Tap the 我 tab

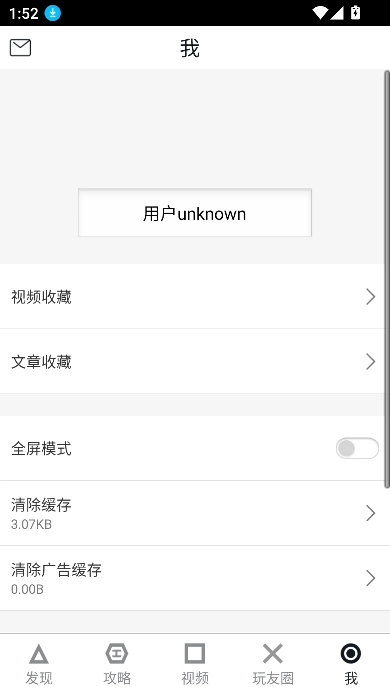pyautogui.click(x=351, y=664)
